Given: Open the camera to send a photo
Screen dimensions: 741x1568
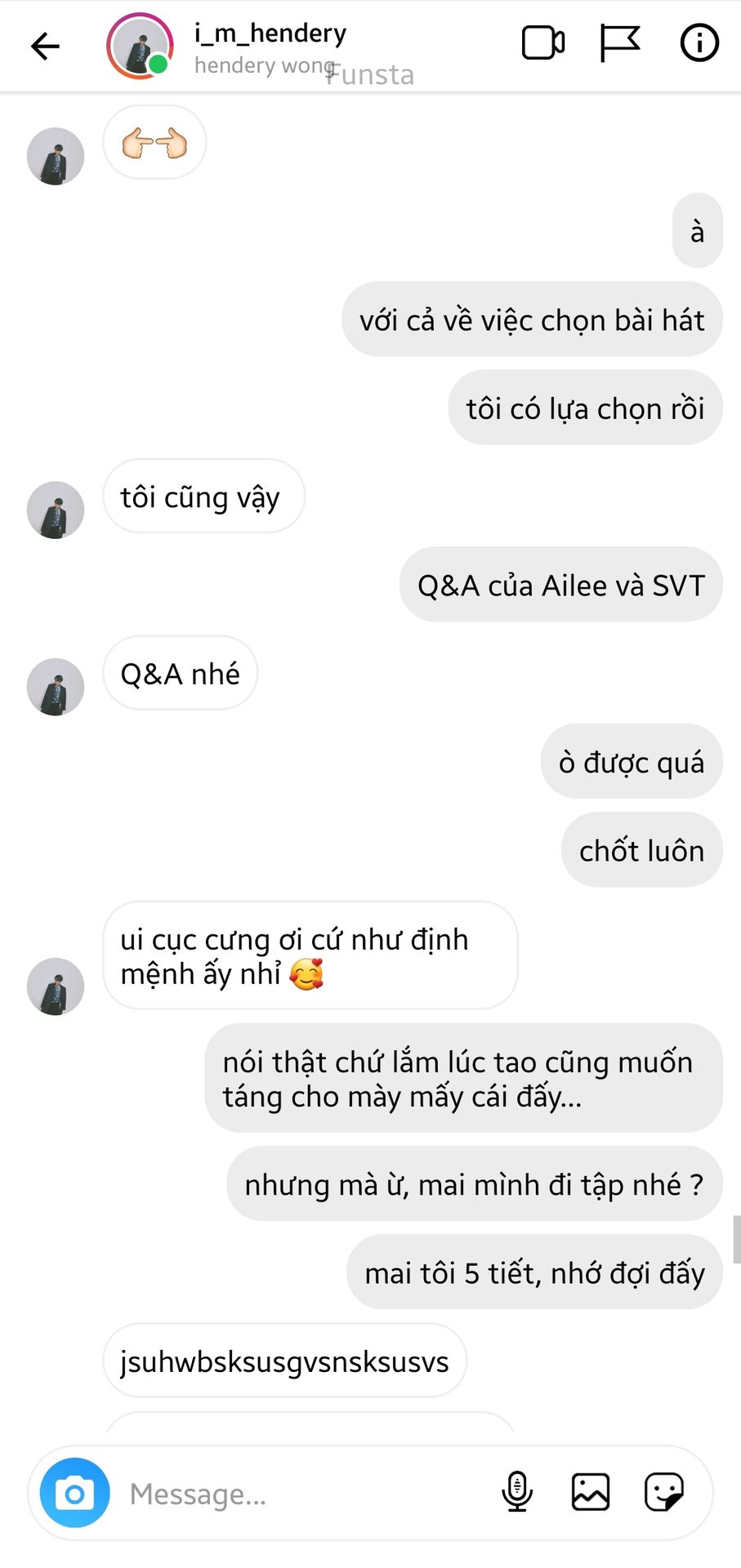Looking at the screenshot, I should coord(75,1493).
